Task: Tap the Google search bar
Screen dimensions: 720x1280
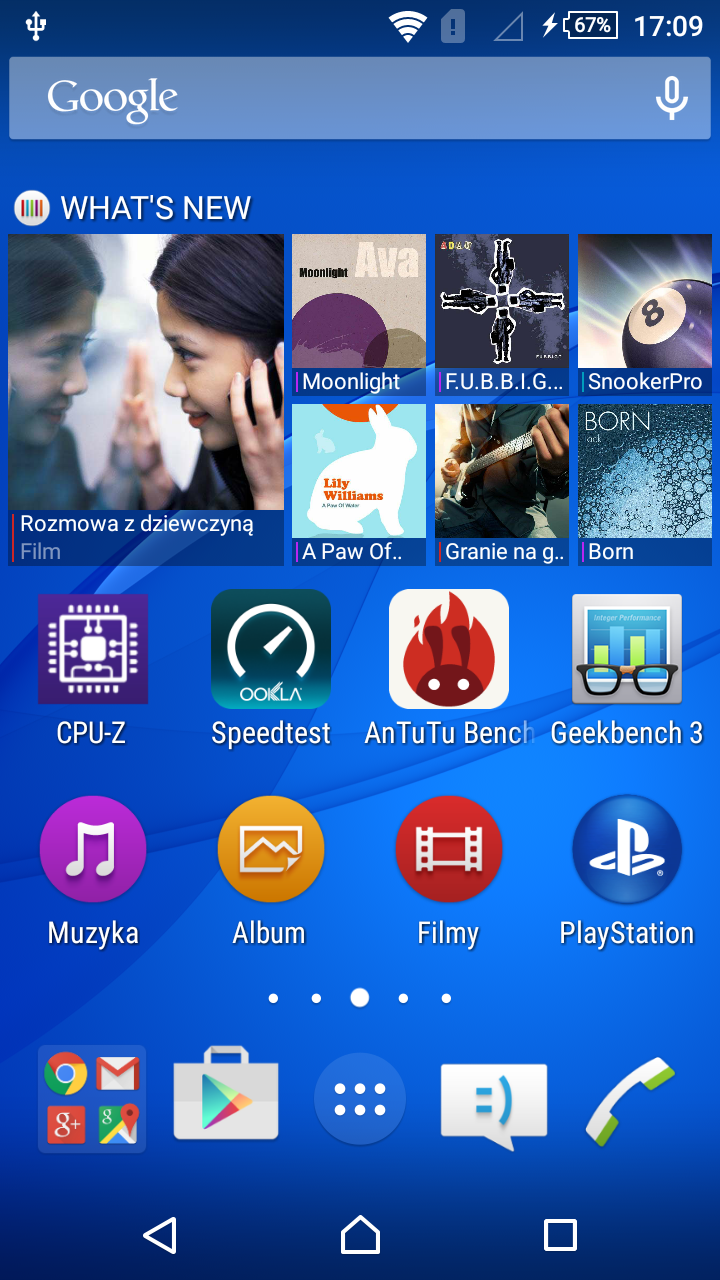Action: click(360, 98)
